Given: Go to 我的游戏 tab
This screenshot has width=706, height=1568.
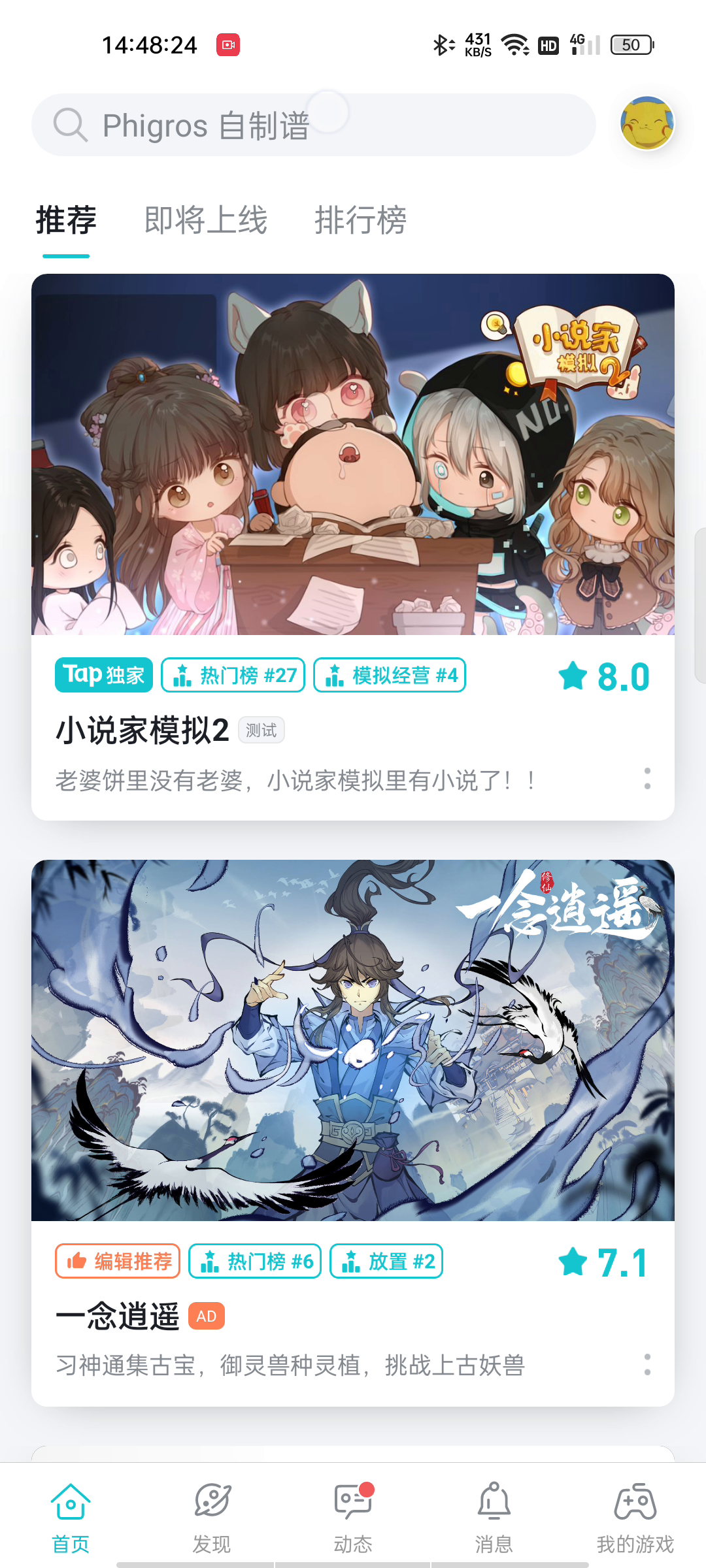Looking at the screenshot, I should [635, 1517].
